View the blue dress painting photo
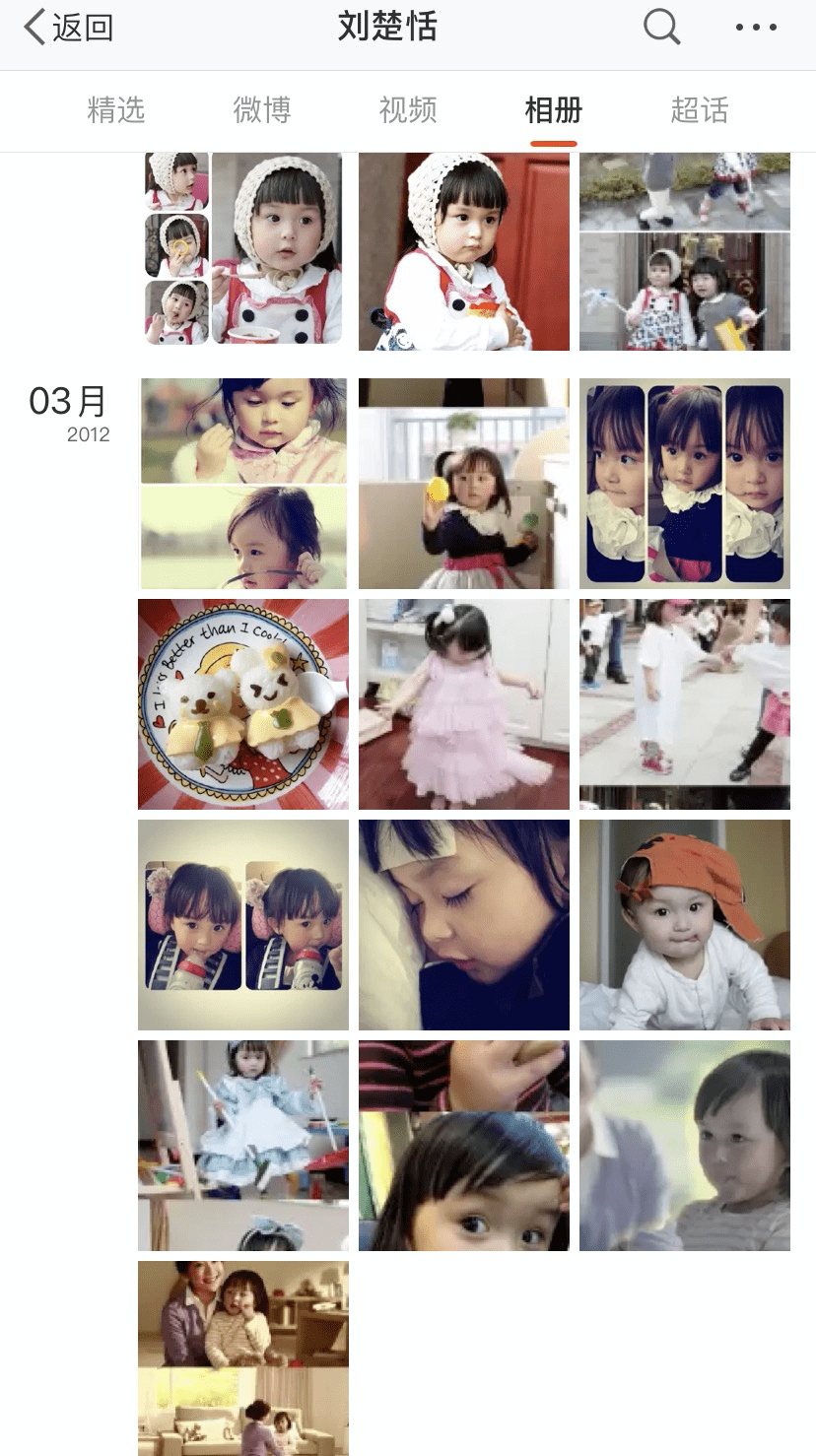 (x=243, y=1146)
